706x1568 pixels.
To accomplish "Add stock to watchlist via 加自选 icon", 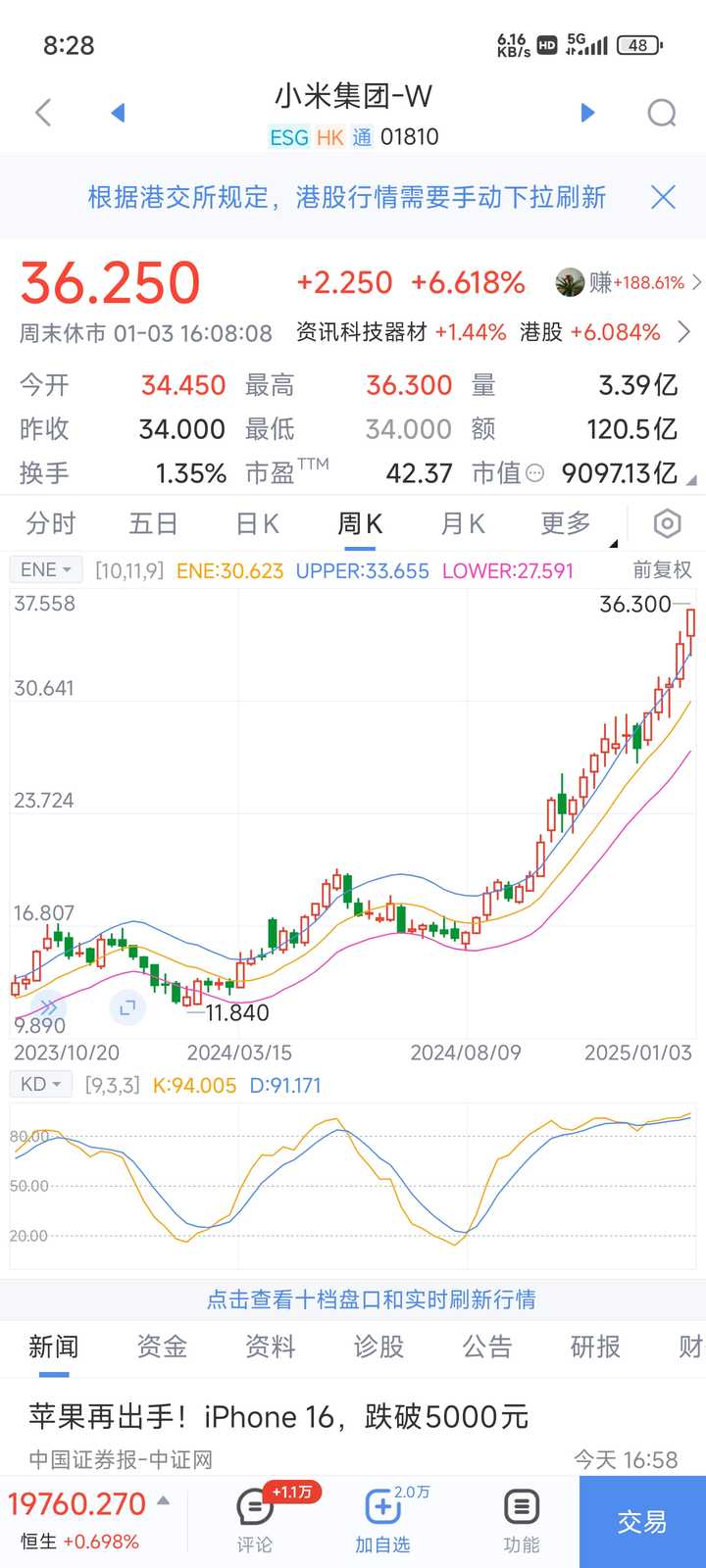I will [382, 1514].
